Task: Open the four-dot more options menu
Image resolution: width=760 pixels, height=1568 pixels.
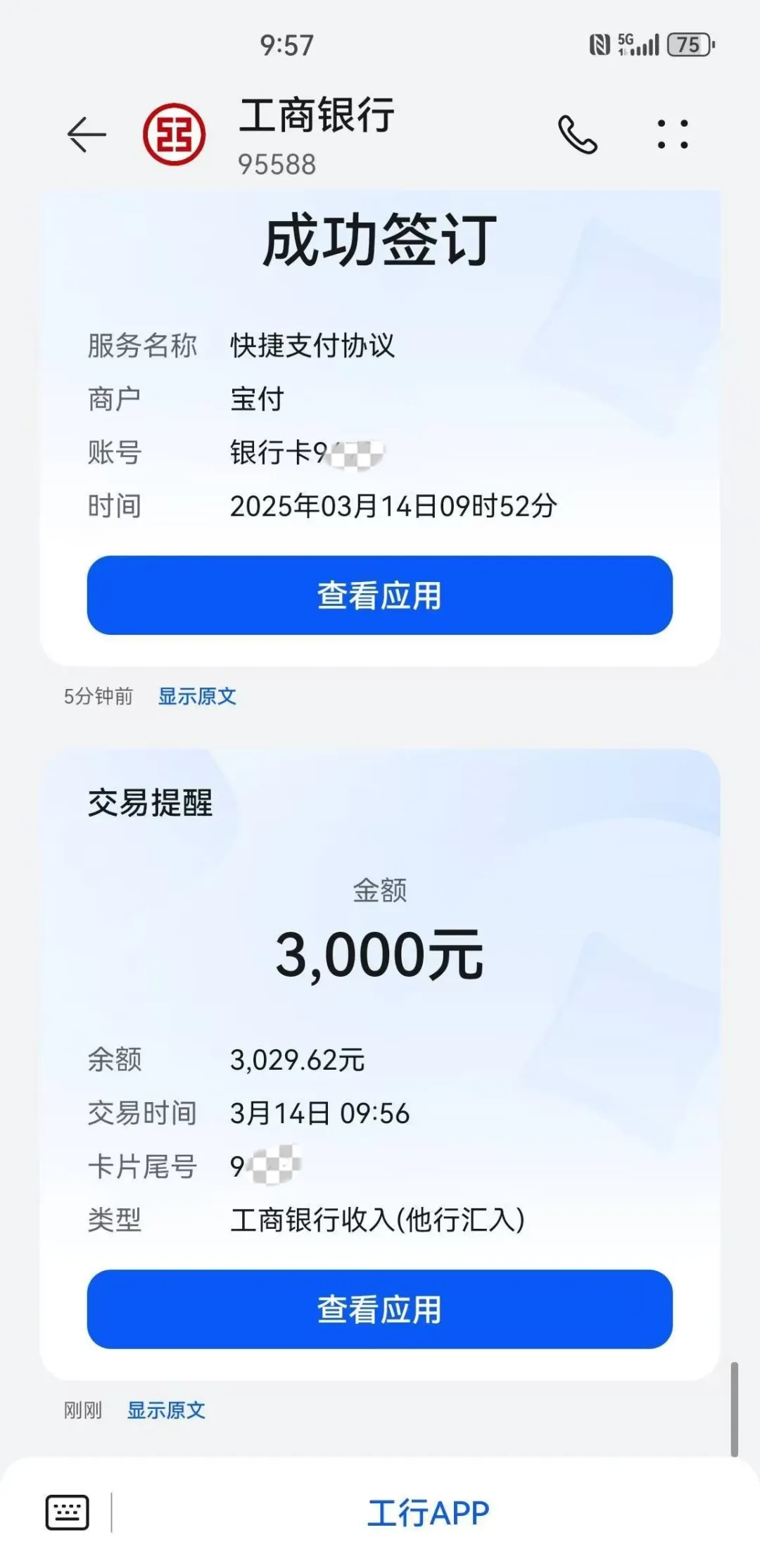Action: (672, 134)
